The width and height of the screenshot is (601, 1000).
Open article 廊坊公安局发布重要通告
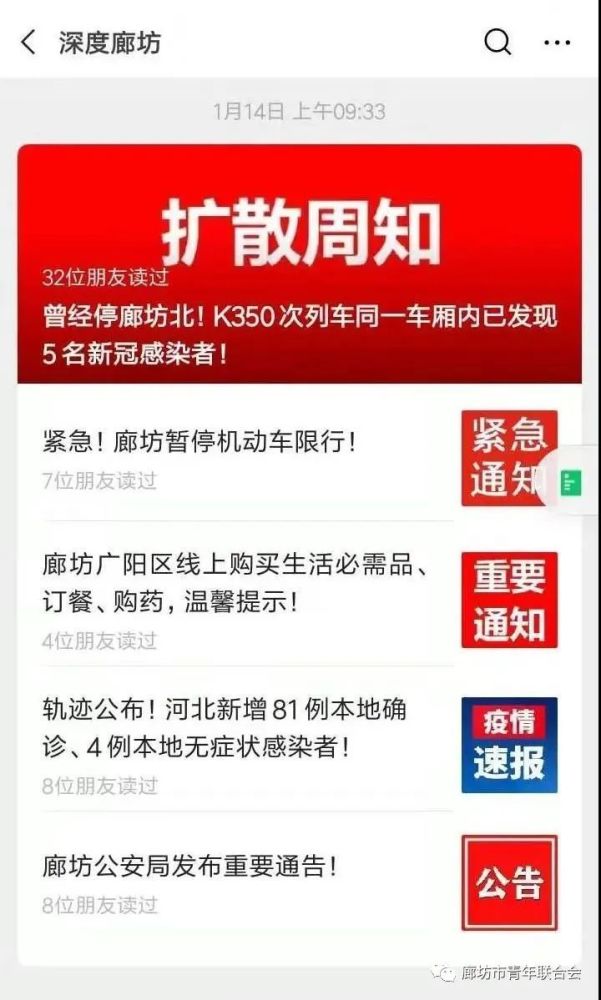[x=299, y=883]
